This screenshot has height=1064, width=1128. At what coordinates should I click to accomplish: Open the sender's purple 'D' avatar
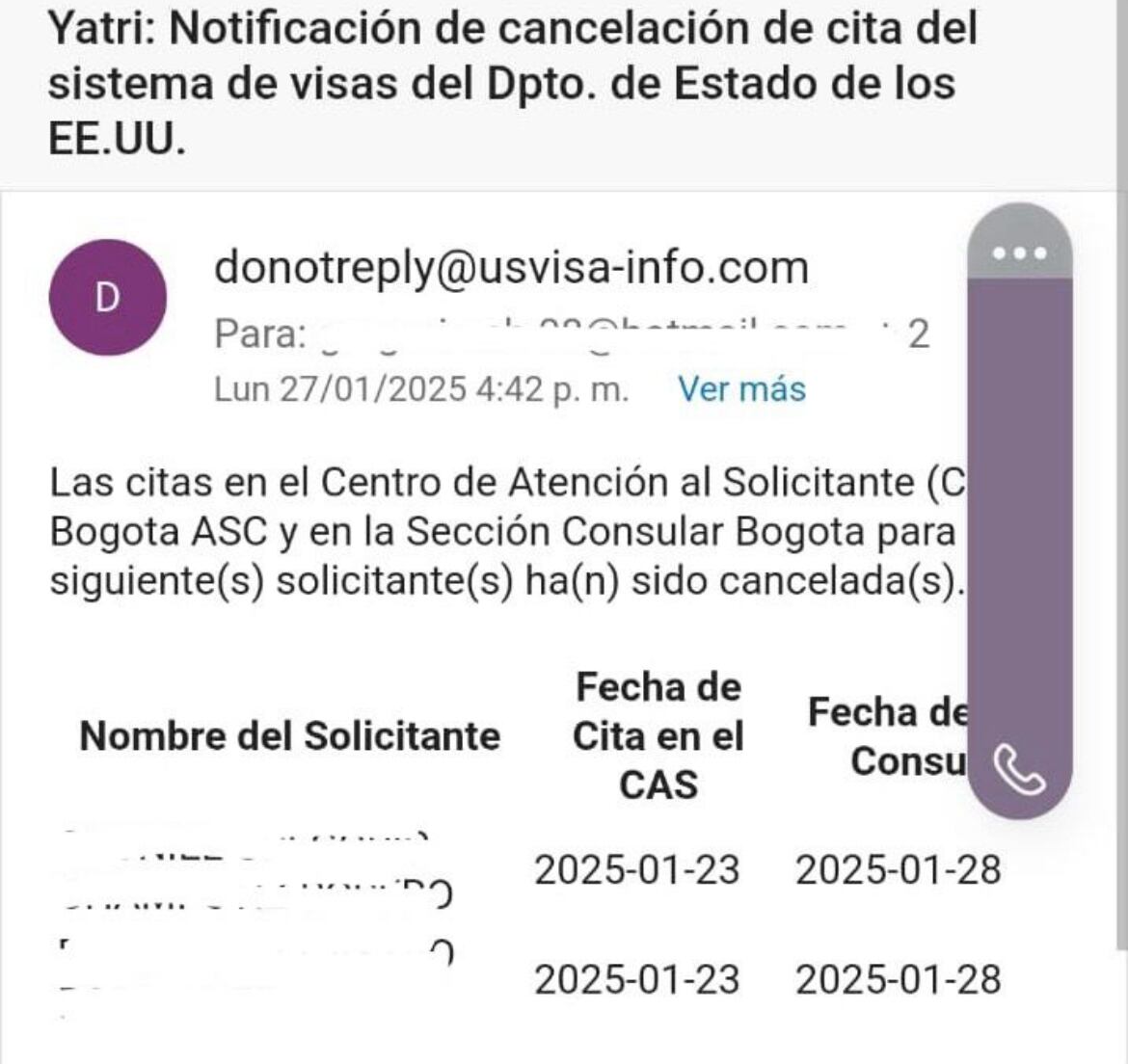pyautogui.click(x=107, y=298)
